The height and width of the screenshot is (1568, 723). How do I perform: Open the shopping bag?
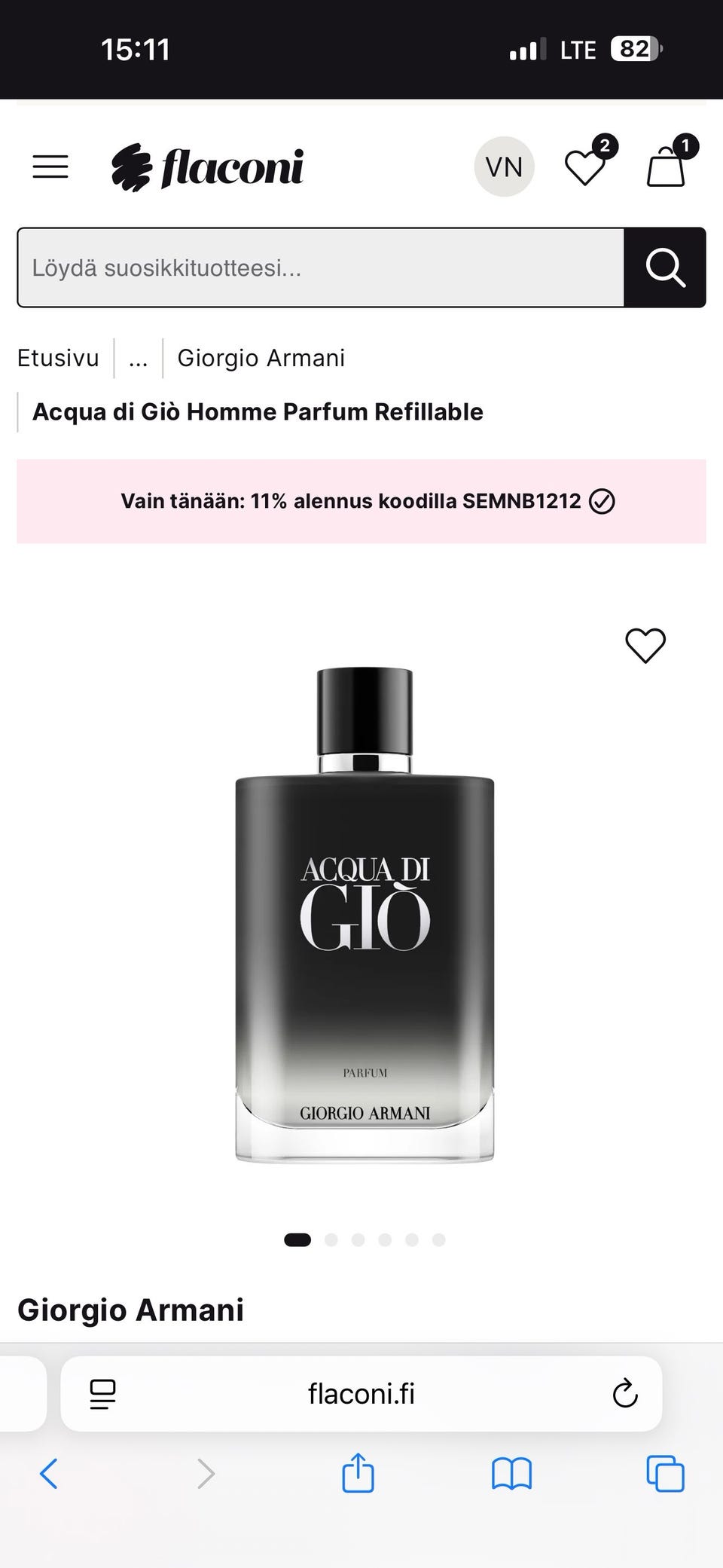pyautogui.click(x=667, y=167)
